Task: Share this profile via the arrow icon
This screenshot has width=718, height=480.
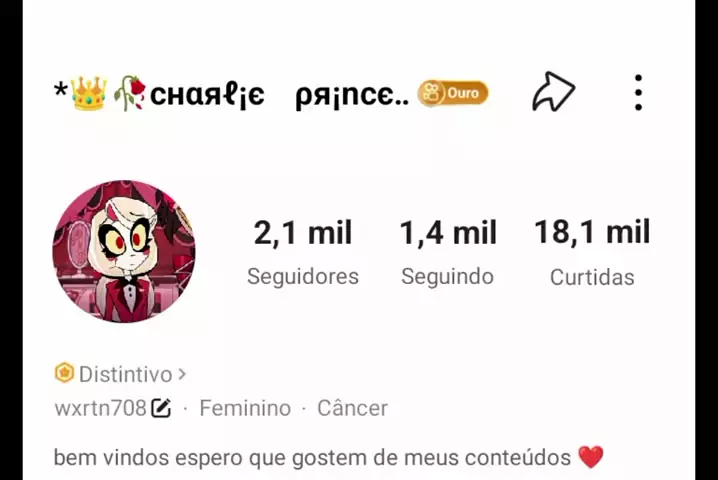Action: tap(553, 93)
